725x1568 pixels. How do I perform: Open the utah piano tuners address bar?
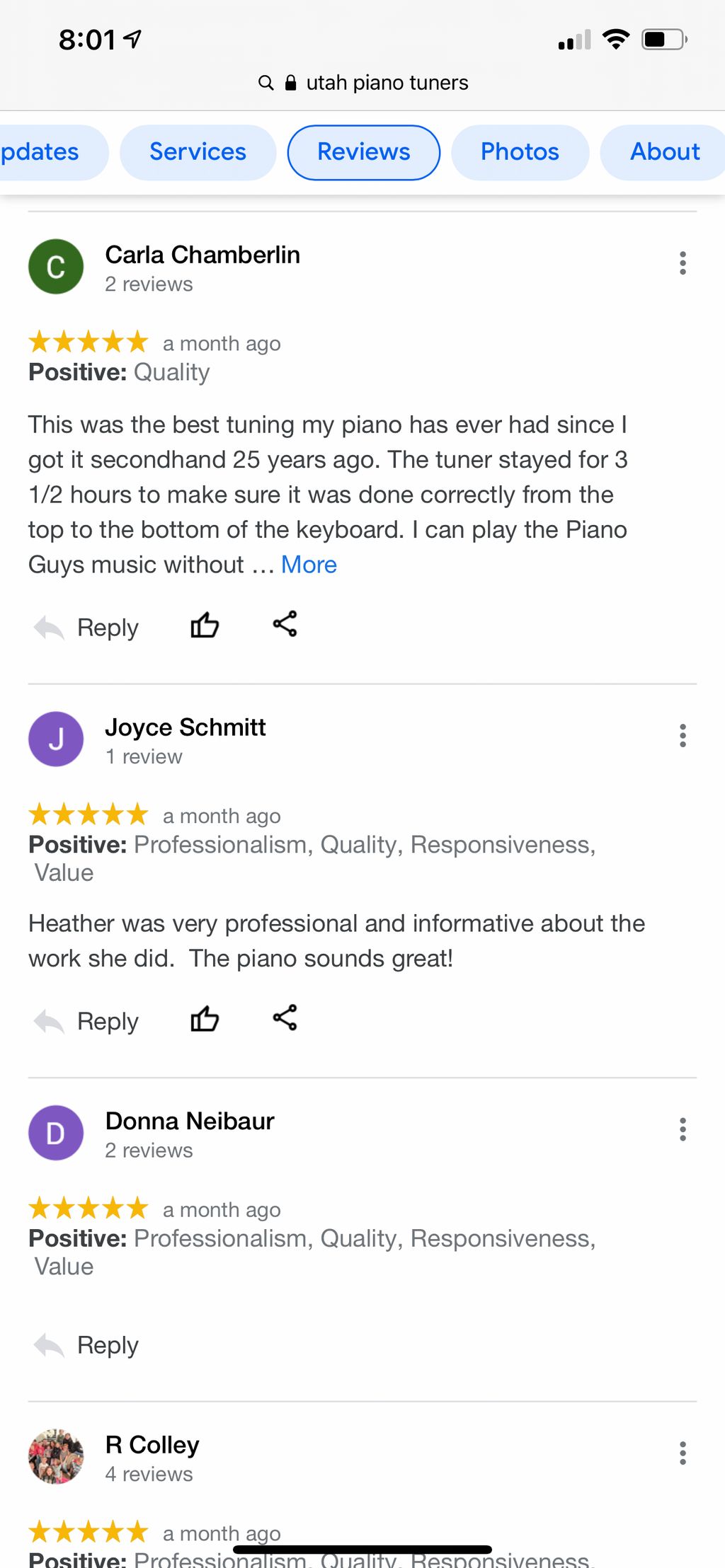pyautogui.click(x=364, y=83)
